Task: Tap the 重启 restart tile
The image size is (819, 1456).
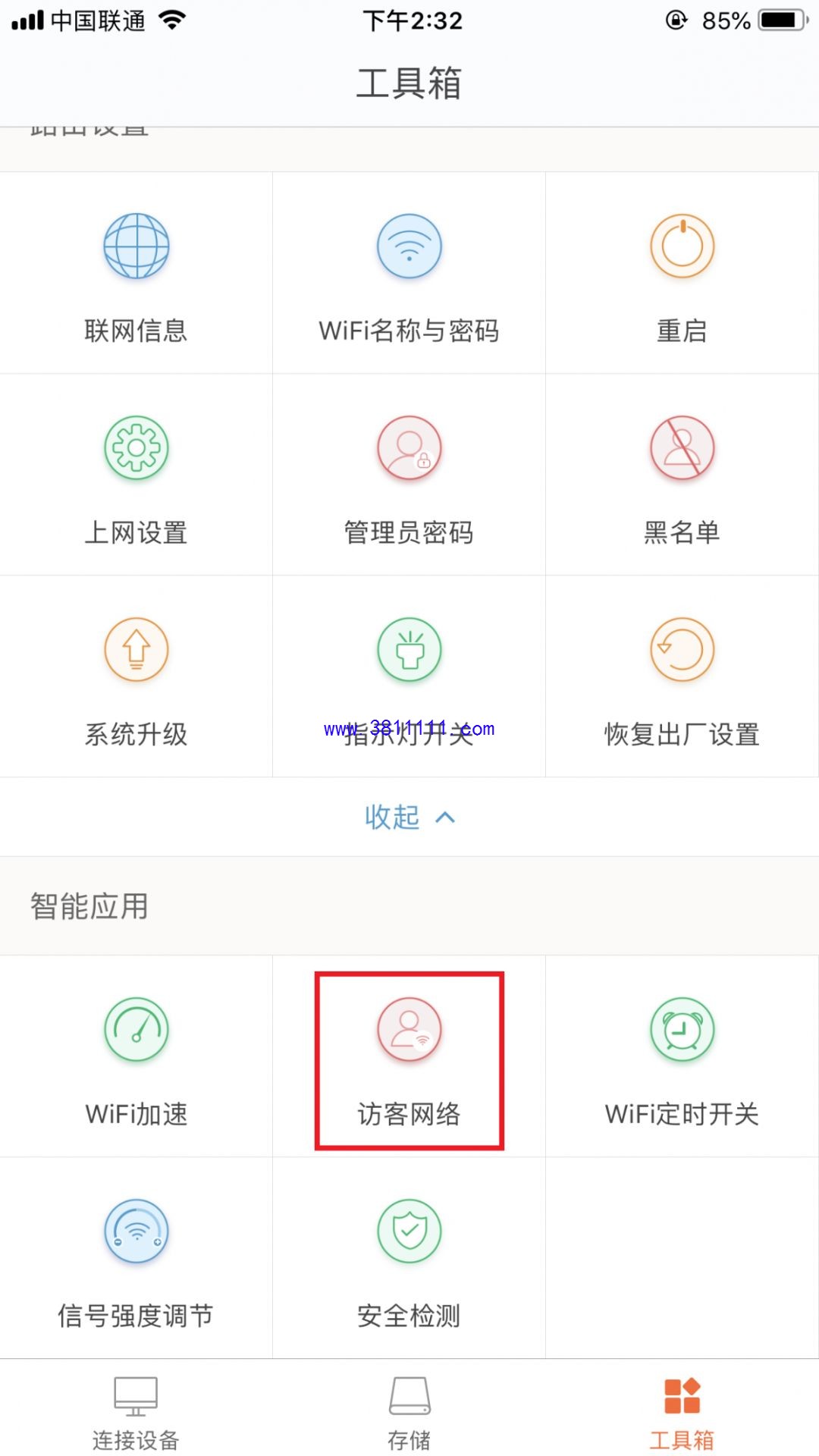Action: (x=682, y=273)
